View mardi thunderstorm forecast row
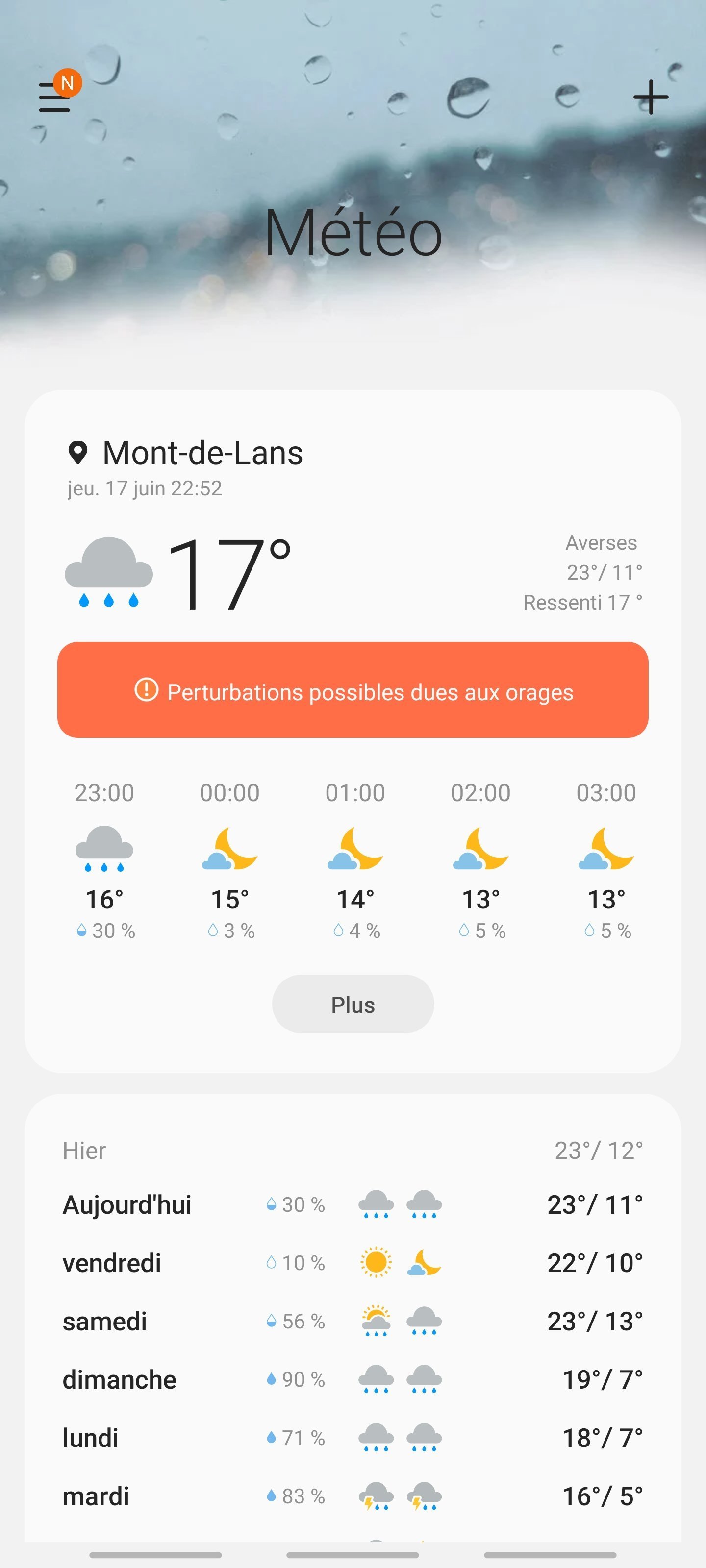Screen dimensions: 706x1568 353,1496
